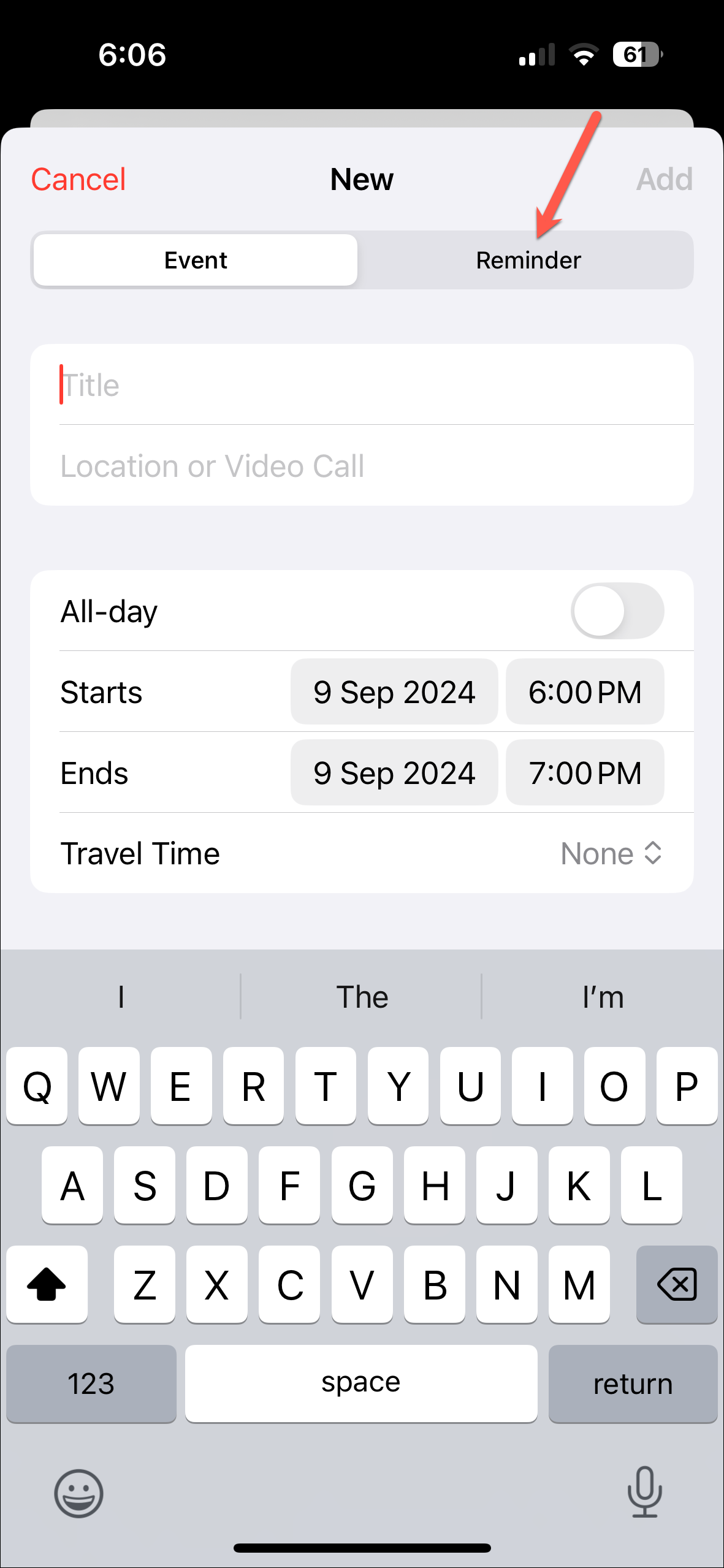Tap the shift key on the keyboard
Screen dimensions: 724x1568
47,1285
